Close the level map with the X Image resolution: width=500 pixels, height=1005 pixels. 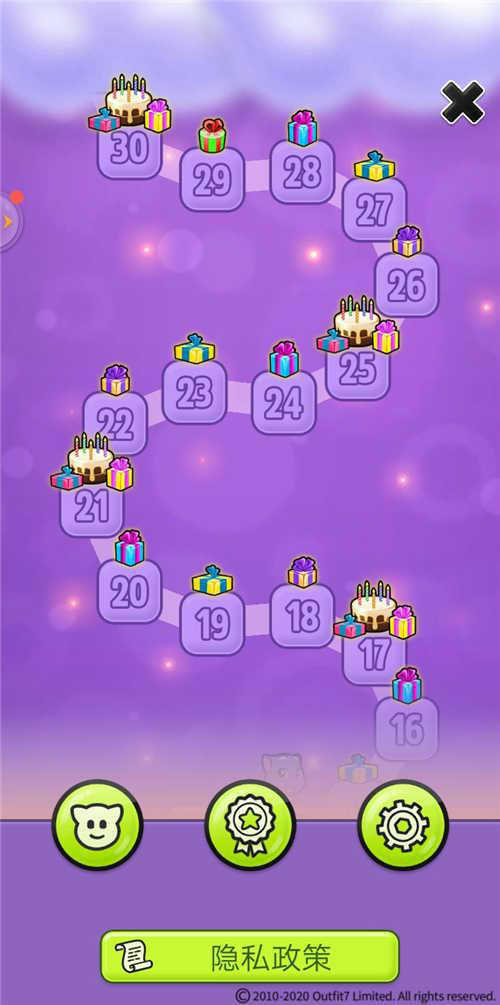click(462, 103)
